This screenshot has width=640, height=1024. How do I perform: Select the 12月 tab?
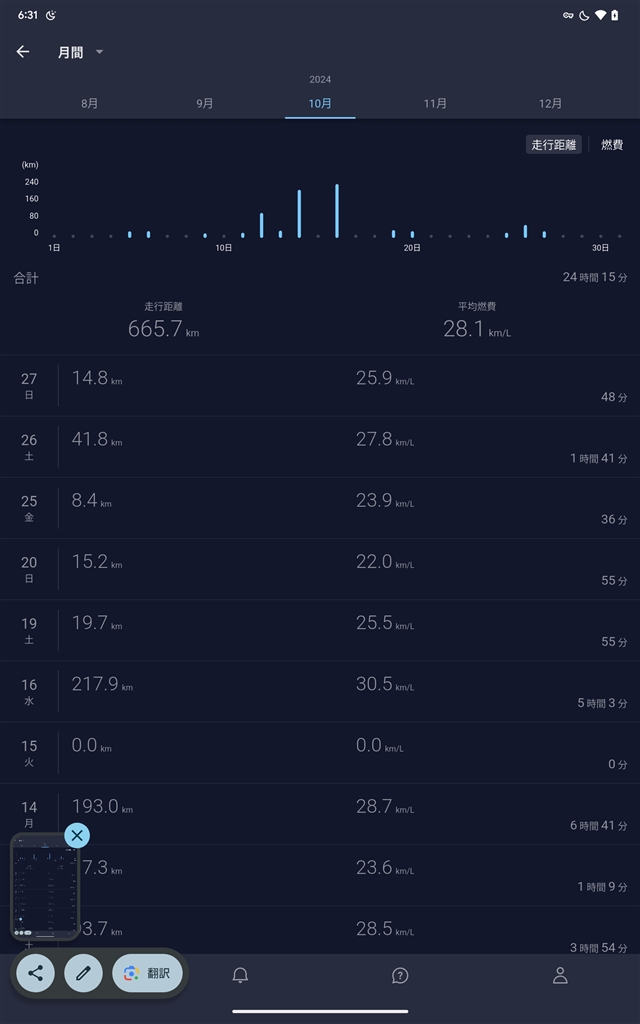pos(550,103)
